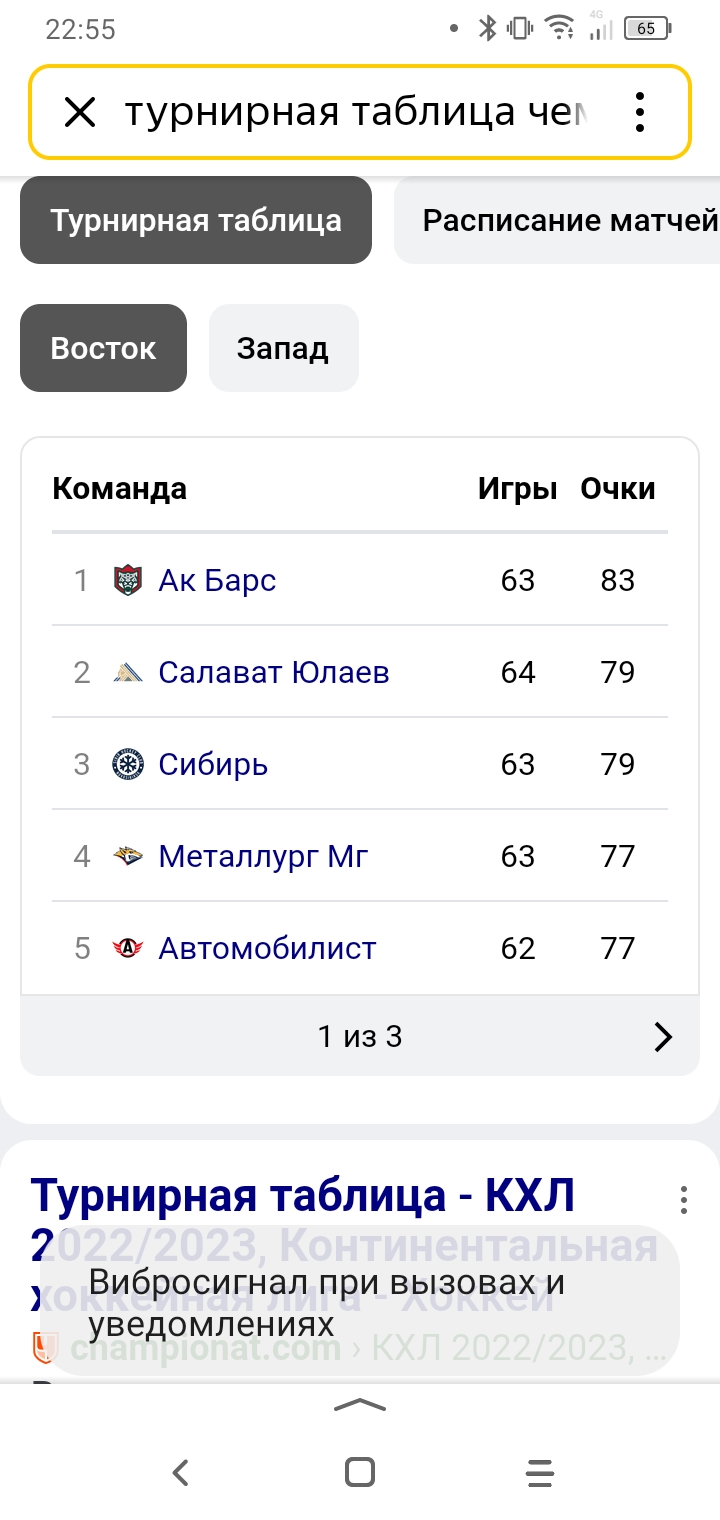Open the Салават Юлаев team link
Image resolution: width=720 pixels, height=1520 pixels.
[x=273, y=672]
